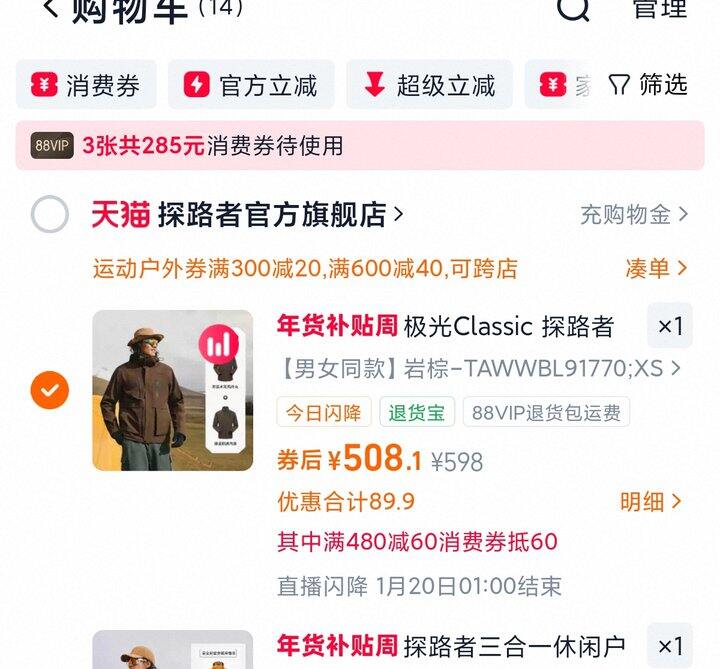Screen dimensions: 720x669
Task: Select all items from 探路者官方旗舰店
Action: (x=50, y=214)
